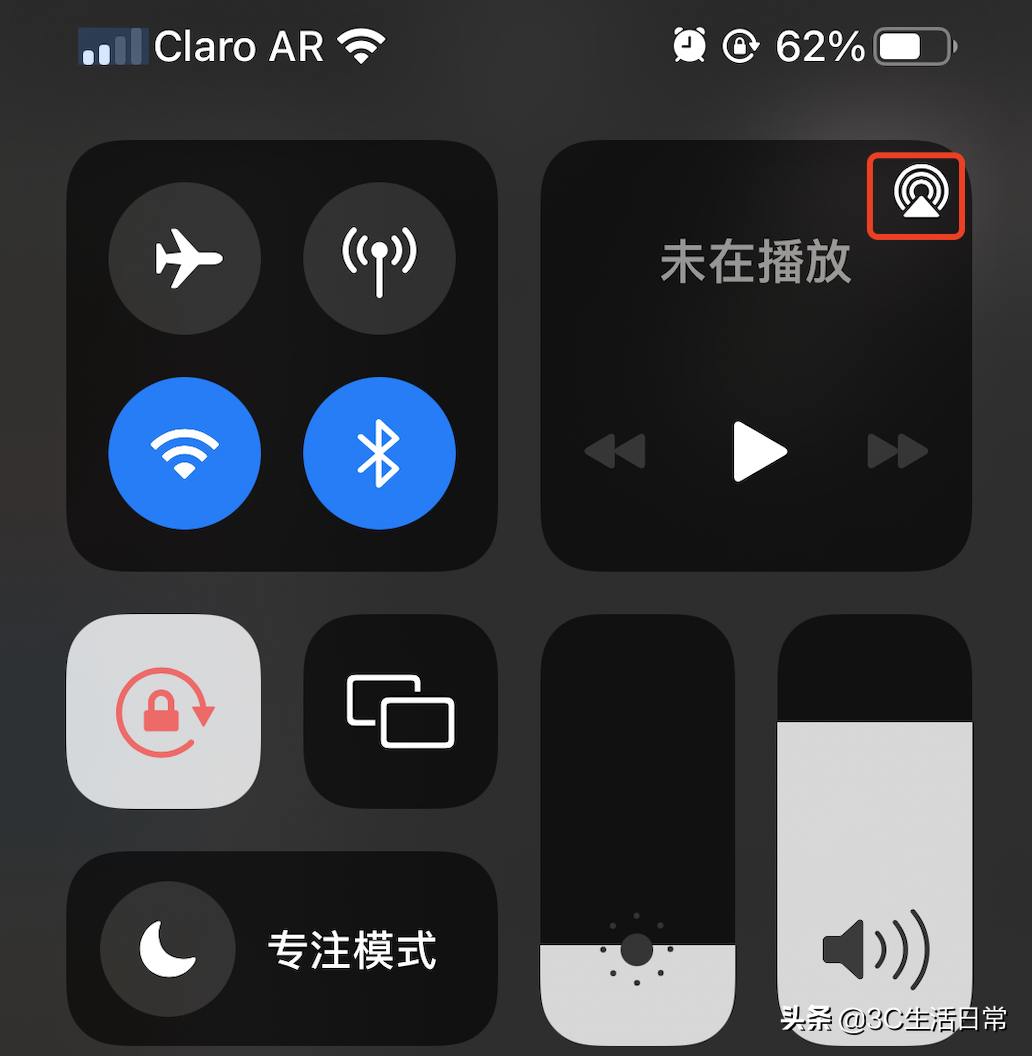
Task: Expand the connectivity controls group
Action: [x=283, y=355]
